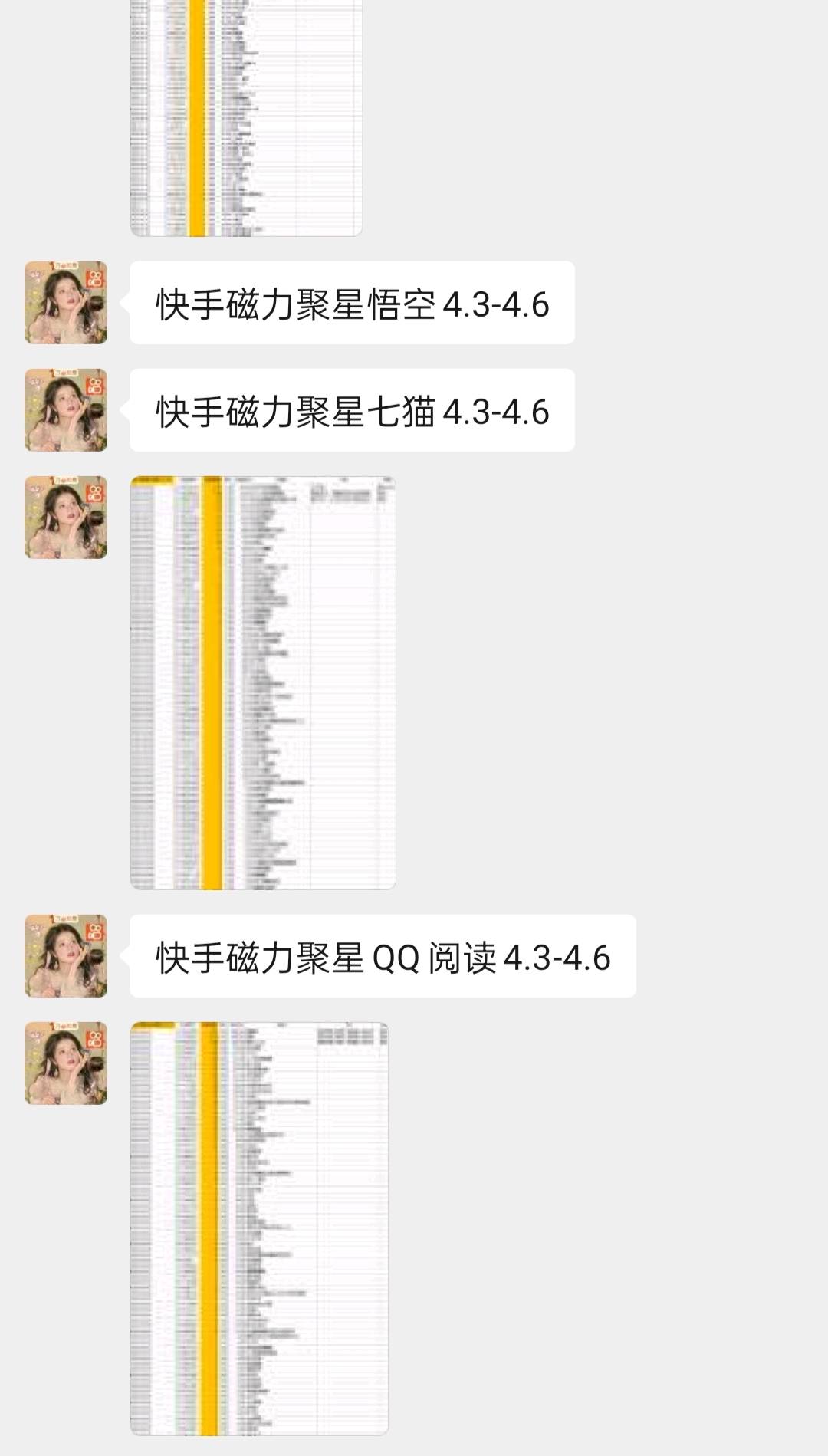View the spreadsheet image below the 七猫 message

coord(264,682)
